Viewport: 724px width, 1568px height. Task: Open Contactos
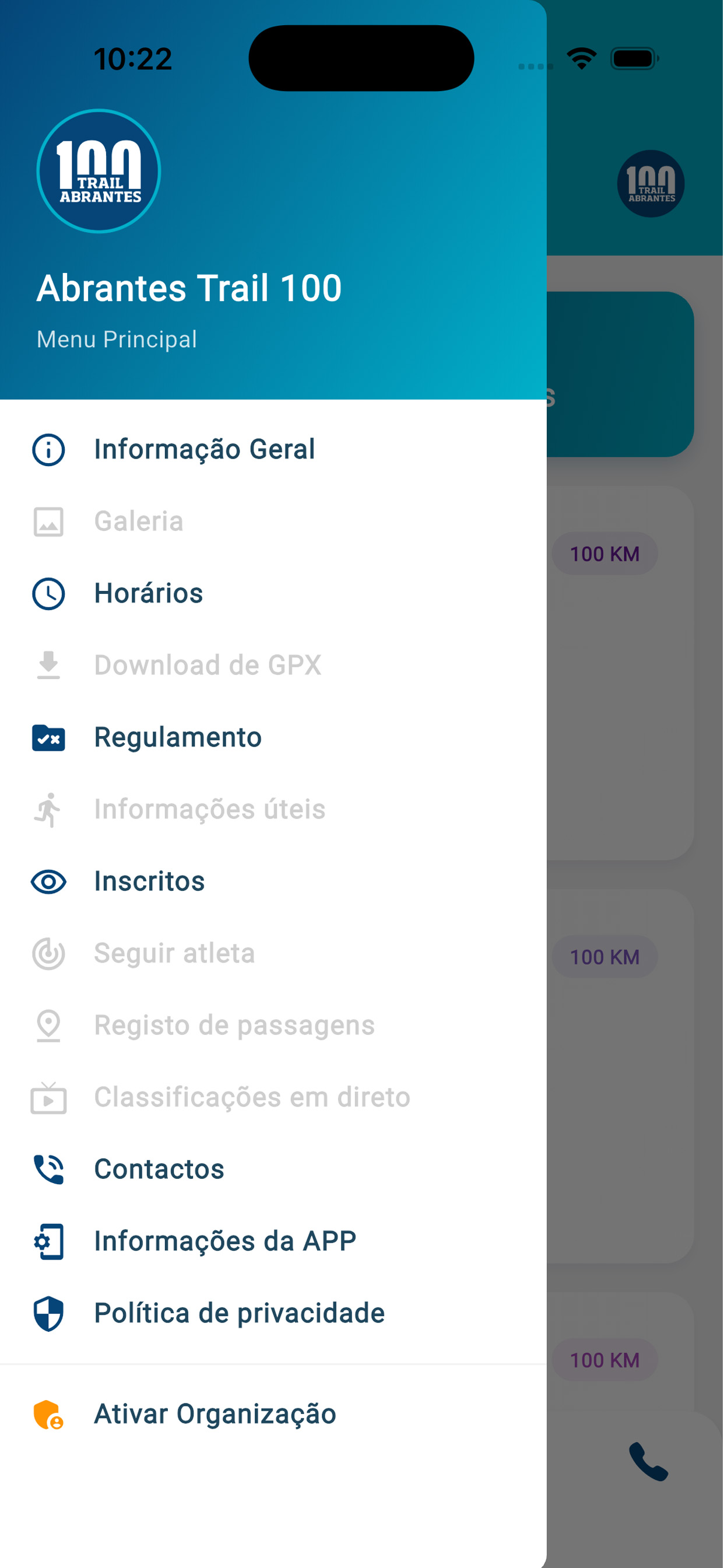tap(273, 1170)
